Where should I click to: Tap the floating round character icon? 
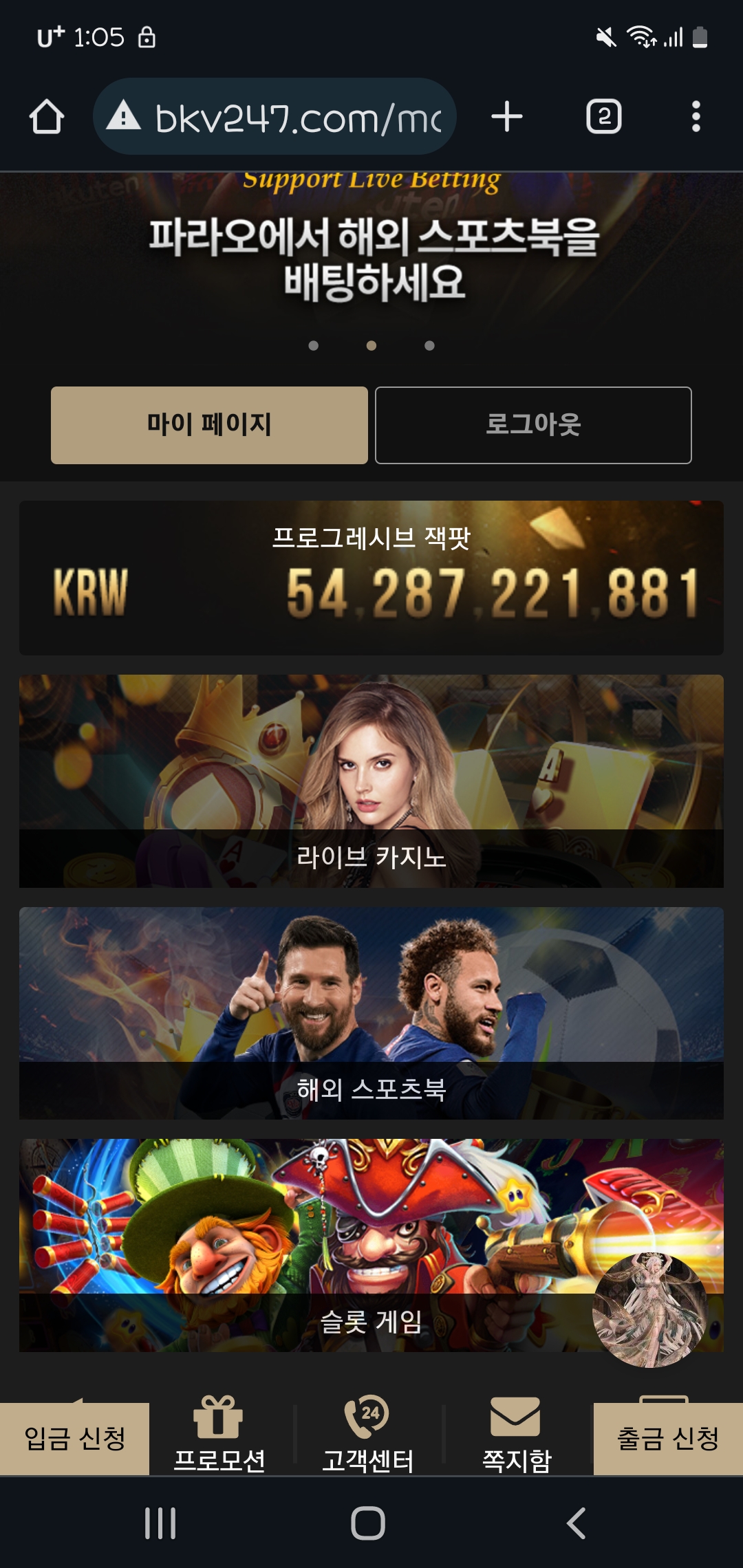tap(650, 1310)
